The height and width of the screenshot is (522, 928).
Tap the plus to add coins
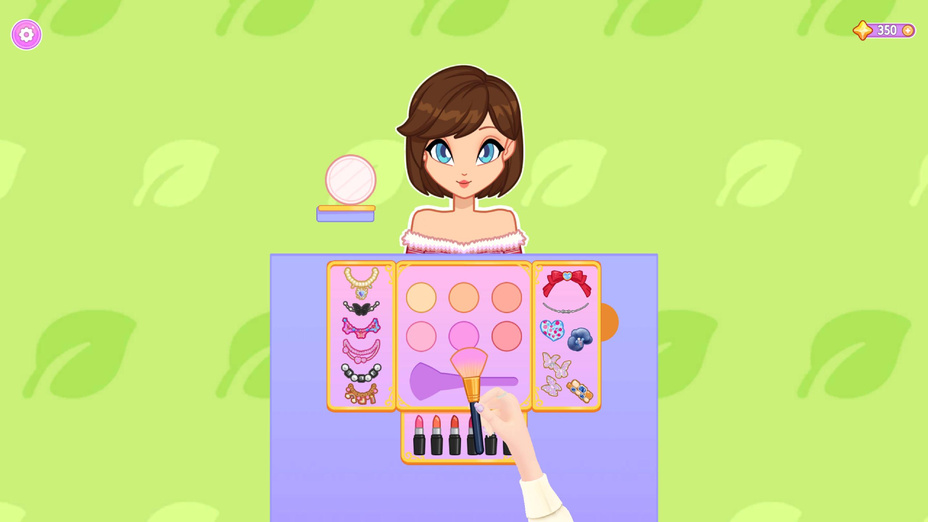908,30
